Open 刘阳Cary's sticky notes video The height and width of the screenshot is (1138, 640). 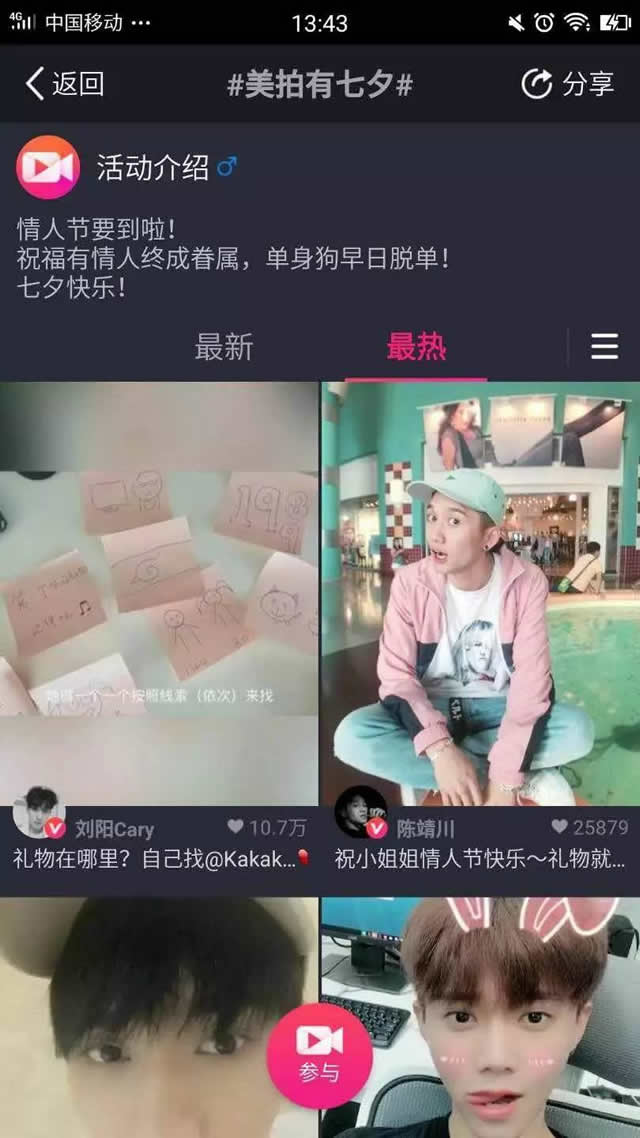tap(159, 590)
